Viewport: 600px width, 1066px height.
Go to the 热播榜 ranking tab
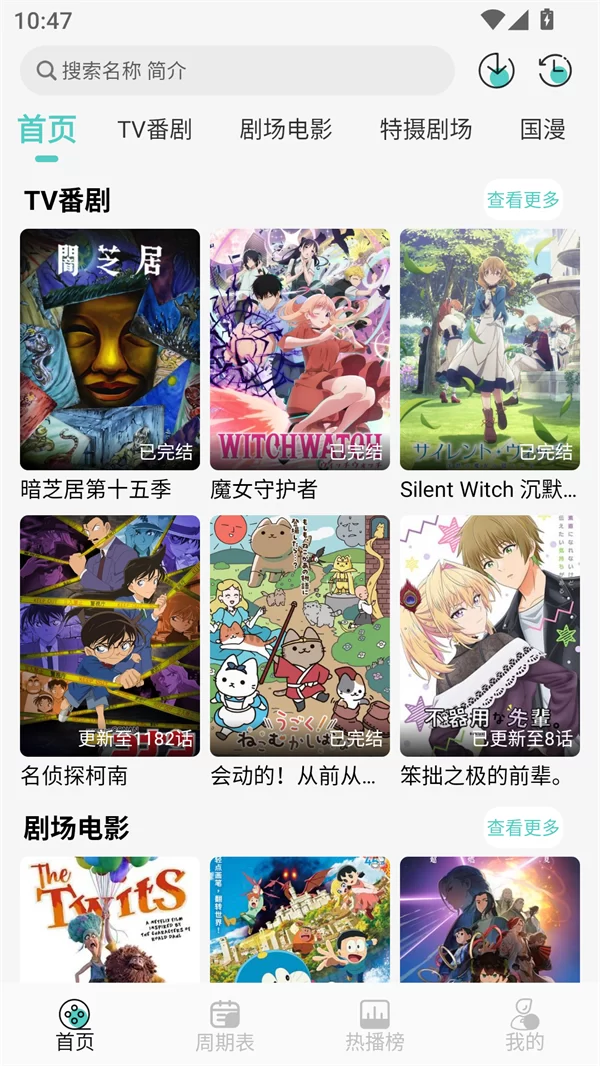click(x=375, y=1026)
